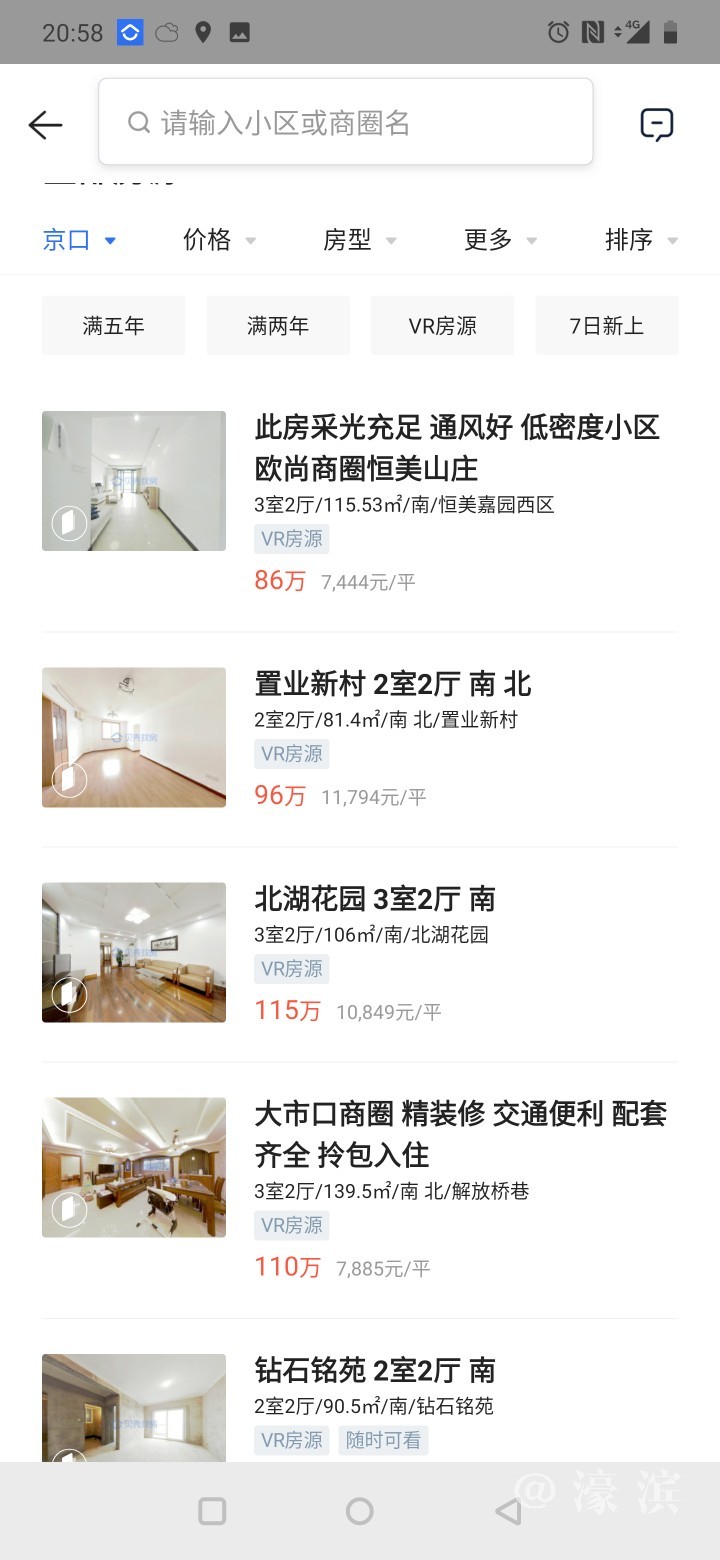Choose the 7日新上 filter chip

607,325
